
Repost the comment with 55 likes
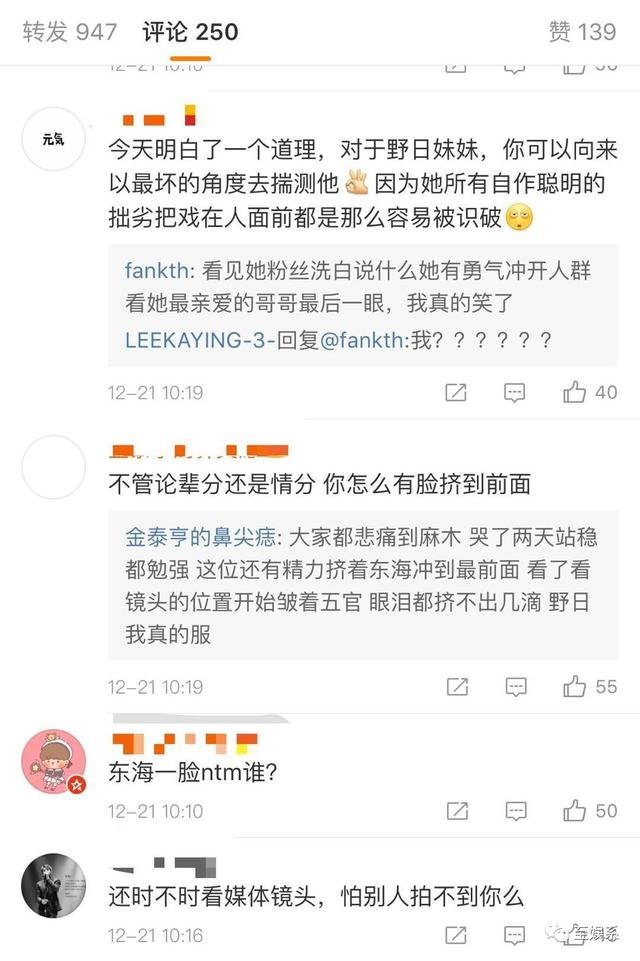point(456,686)
